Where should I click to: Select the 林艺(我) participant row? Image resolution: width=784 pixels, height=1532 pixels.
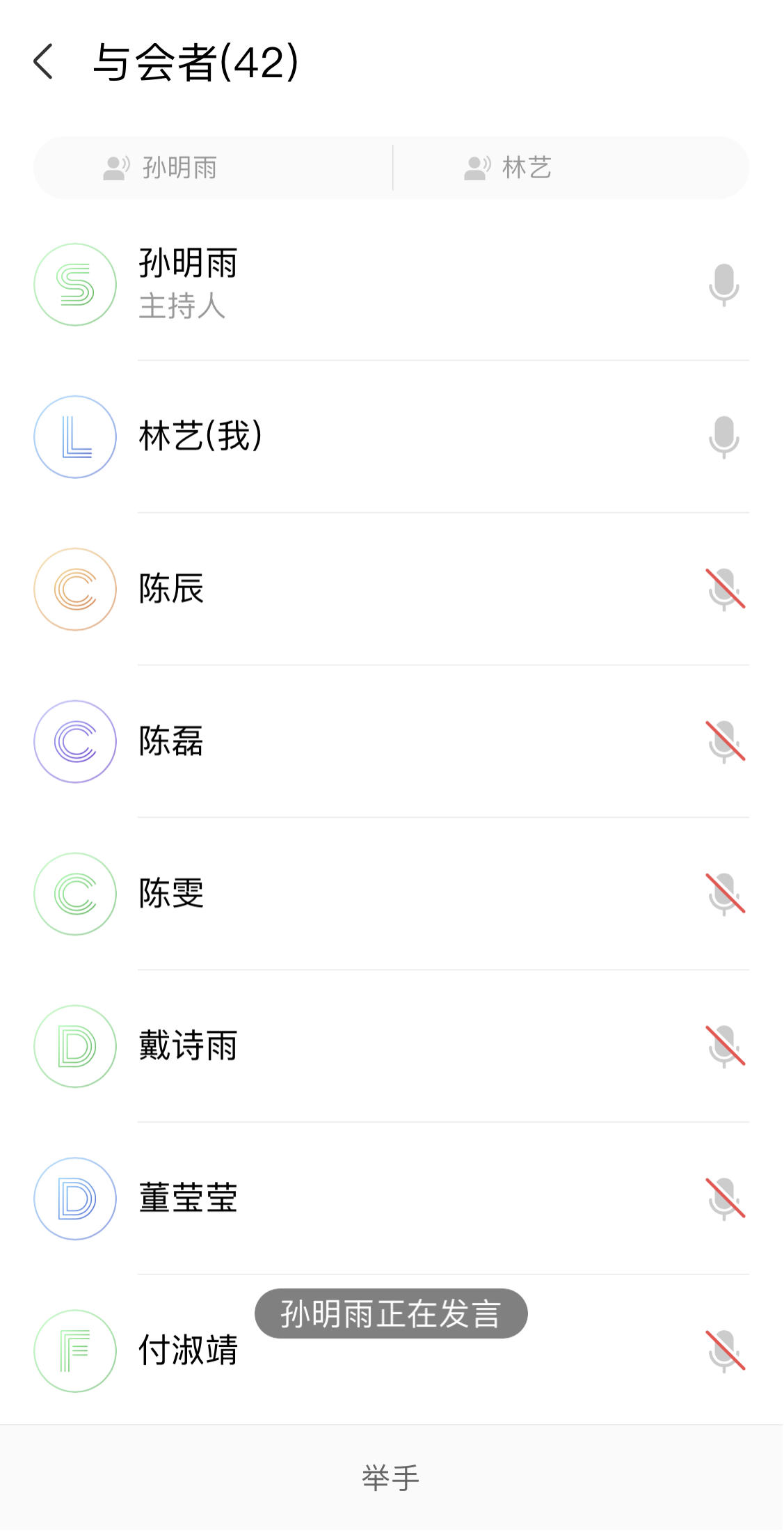coord(392,437)
